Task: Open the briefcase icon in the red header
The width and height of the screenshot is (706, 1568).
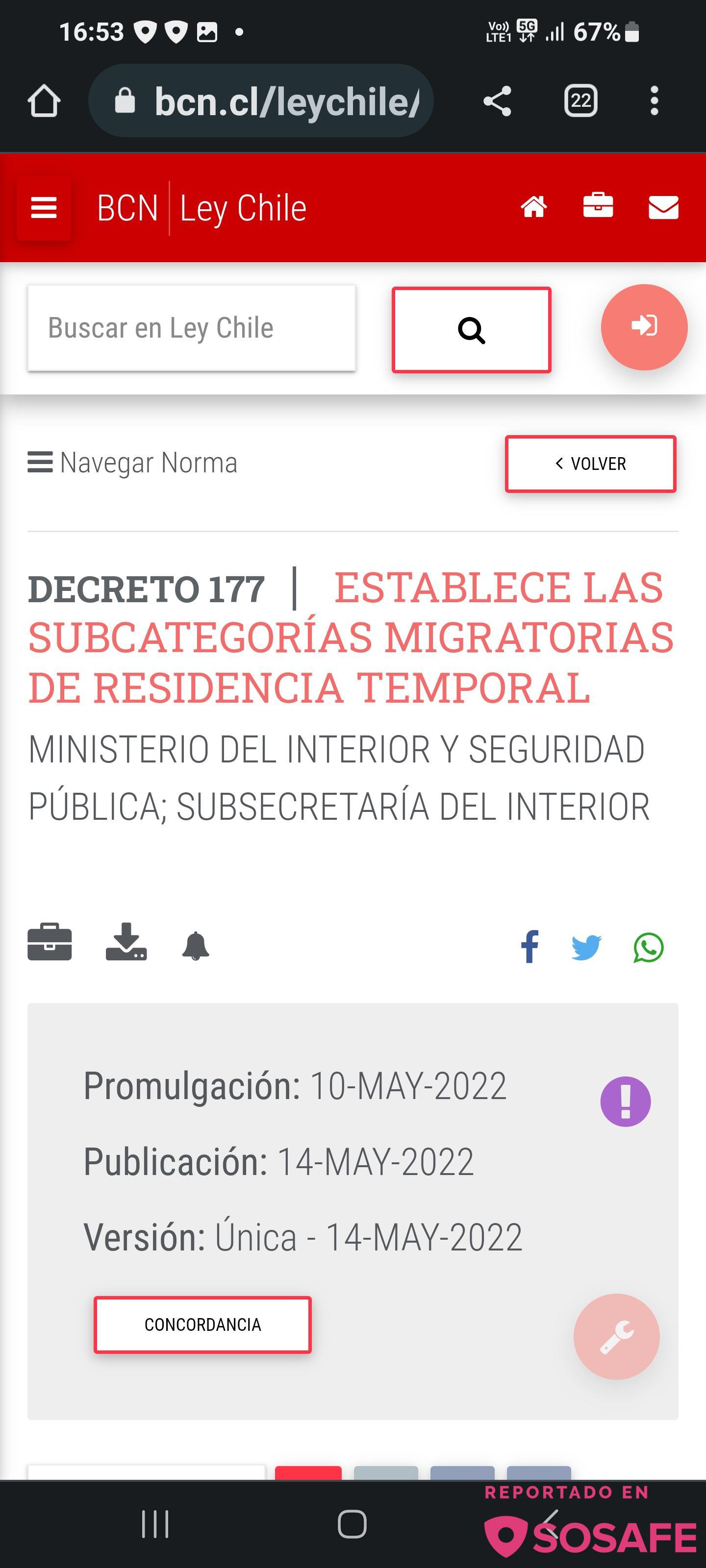Action: coord(598,206)
